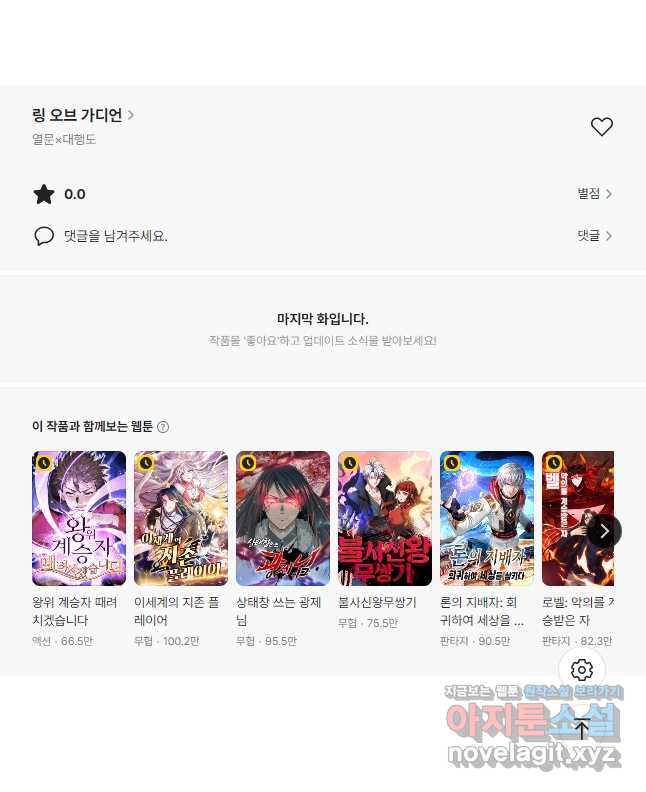Open the webtoon 상태창 쓰는 광제님
The height and width of the screenshot is (792, 646).
click(x=283, y=518)
